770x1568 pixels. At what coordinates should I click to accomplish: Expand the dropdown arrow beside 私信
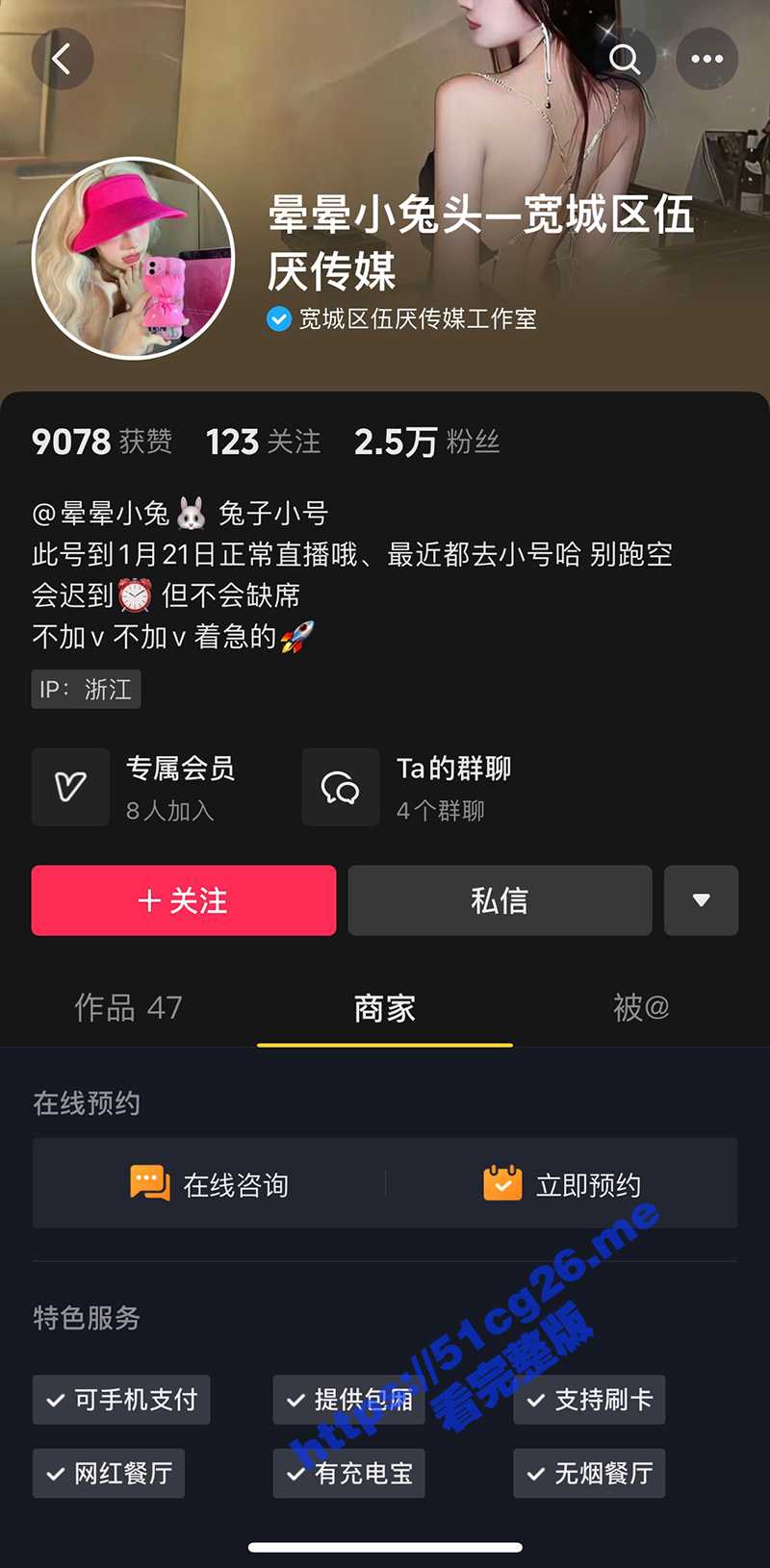tap(701, 900)
